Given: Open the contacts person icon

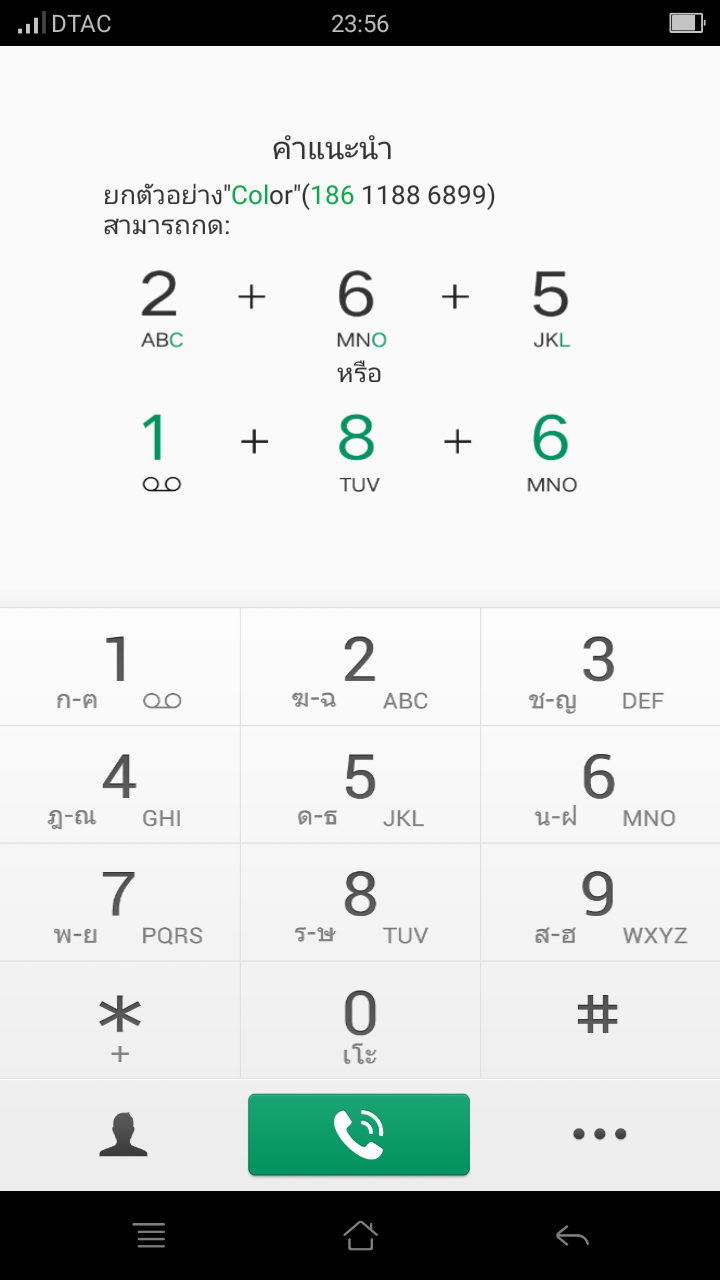Looking at the screenshot, I should click(x=123, y=1135).
